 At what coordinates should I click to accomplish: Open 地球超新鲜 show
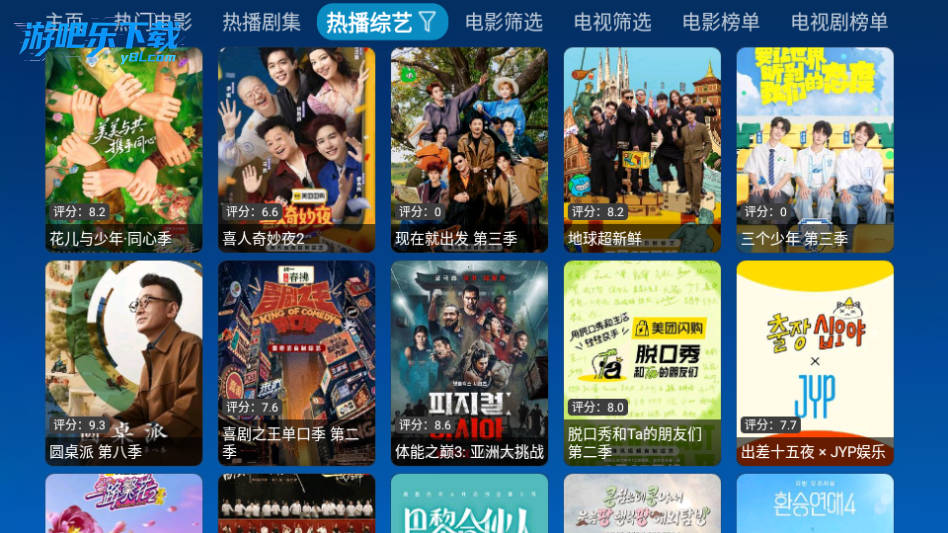(x=642, y=149)
